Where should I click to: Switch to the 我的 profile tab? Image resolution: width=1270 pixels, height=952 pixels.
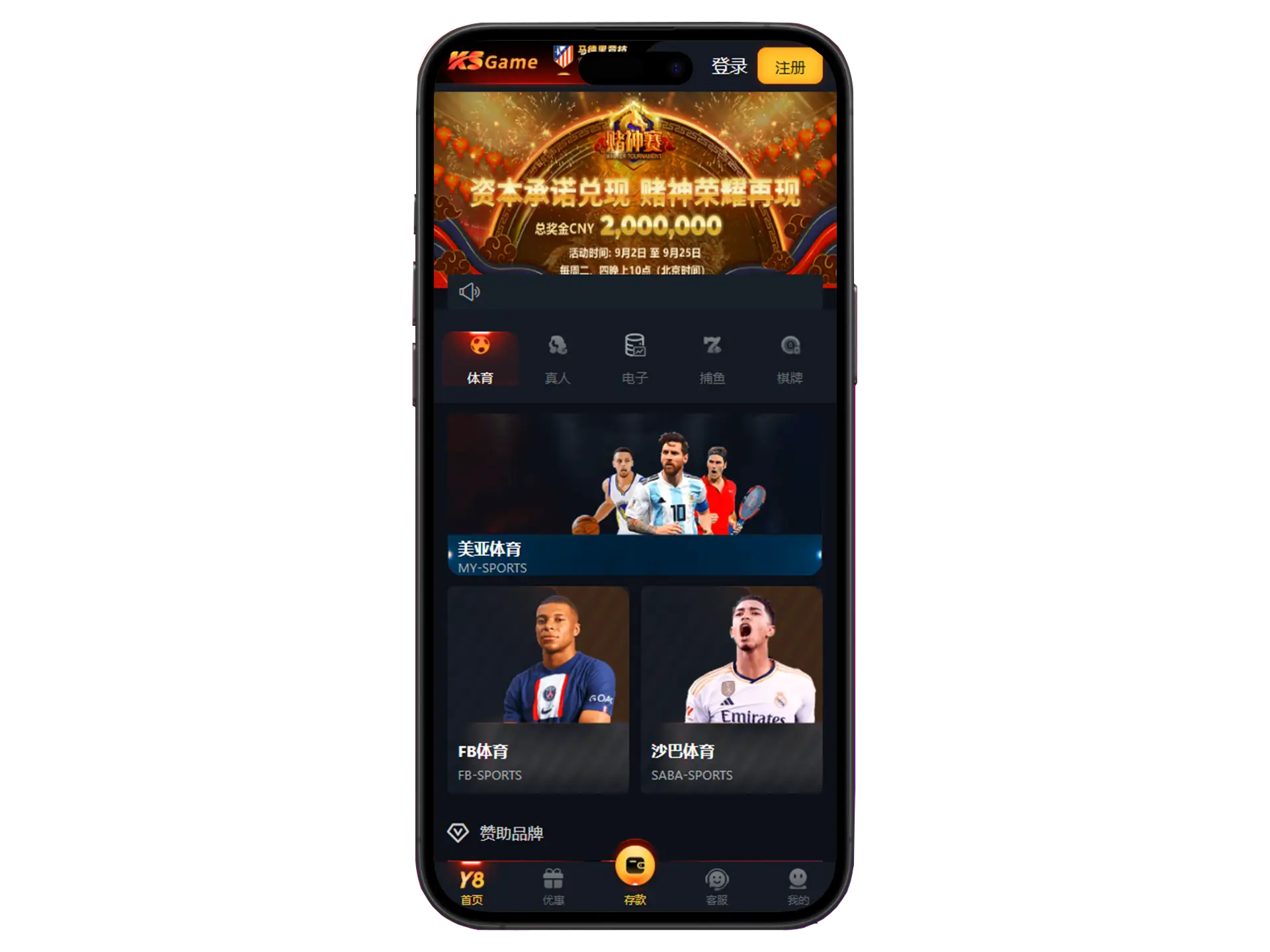[798, 887]
